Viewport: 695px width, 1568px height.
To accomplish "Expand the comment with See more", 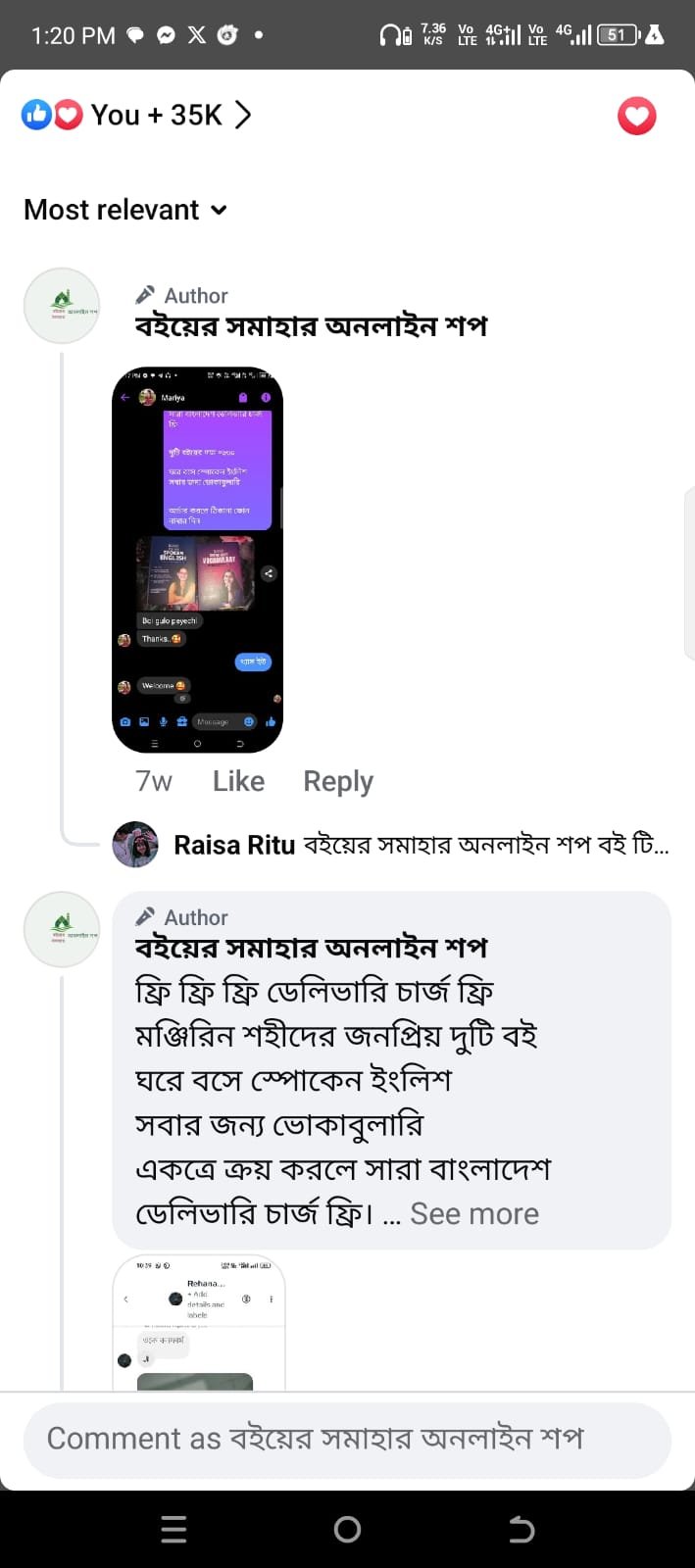I will point(474,1214).
